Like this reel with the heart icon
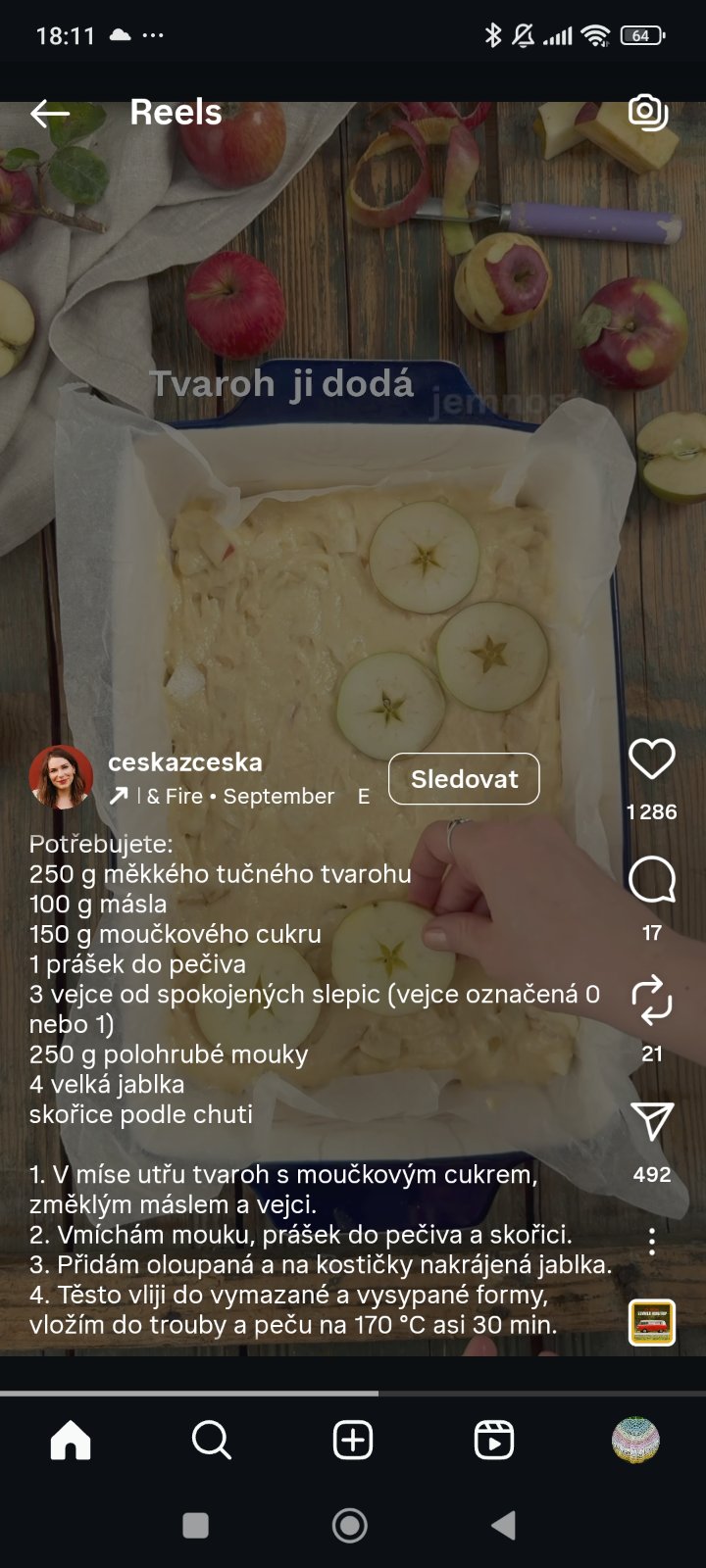Screen dimensions: 706x1568 tap(651, 760)
